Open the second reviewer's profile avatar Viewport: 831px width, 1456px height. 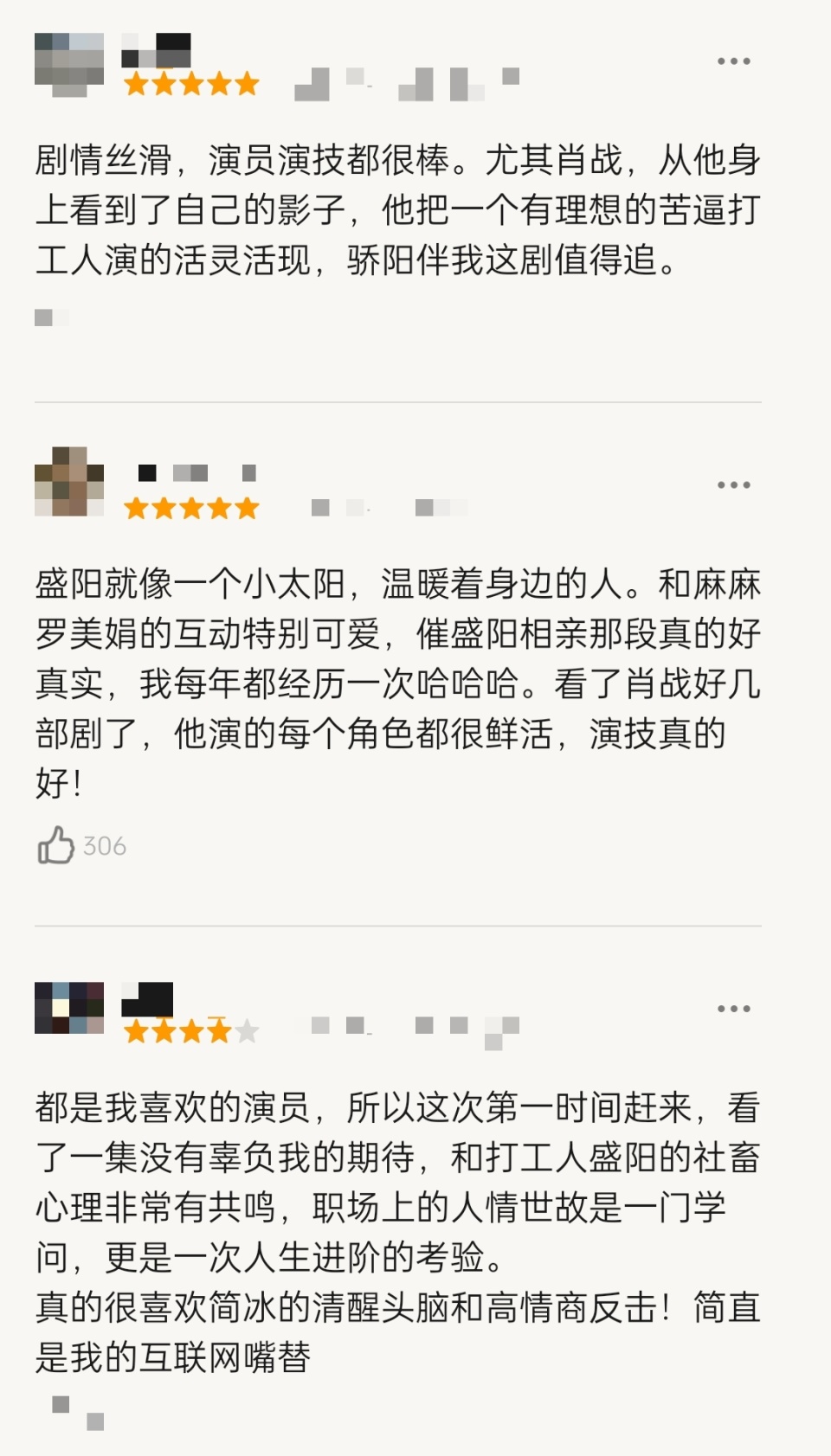click(69, 483)
